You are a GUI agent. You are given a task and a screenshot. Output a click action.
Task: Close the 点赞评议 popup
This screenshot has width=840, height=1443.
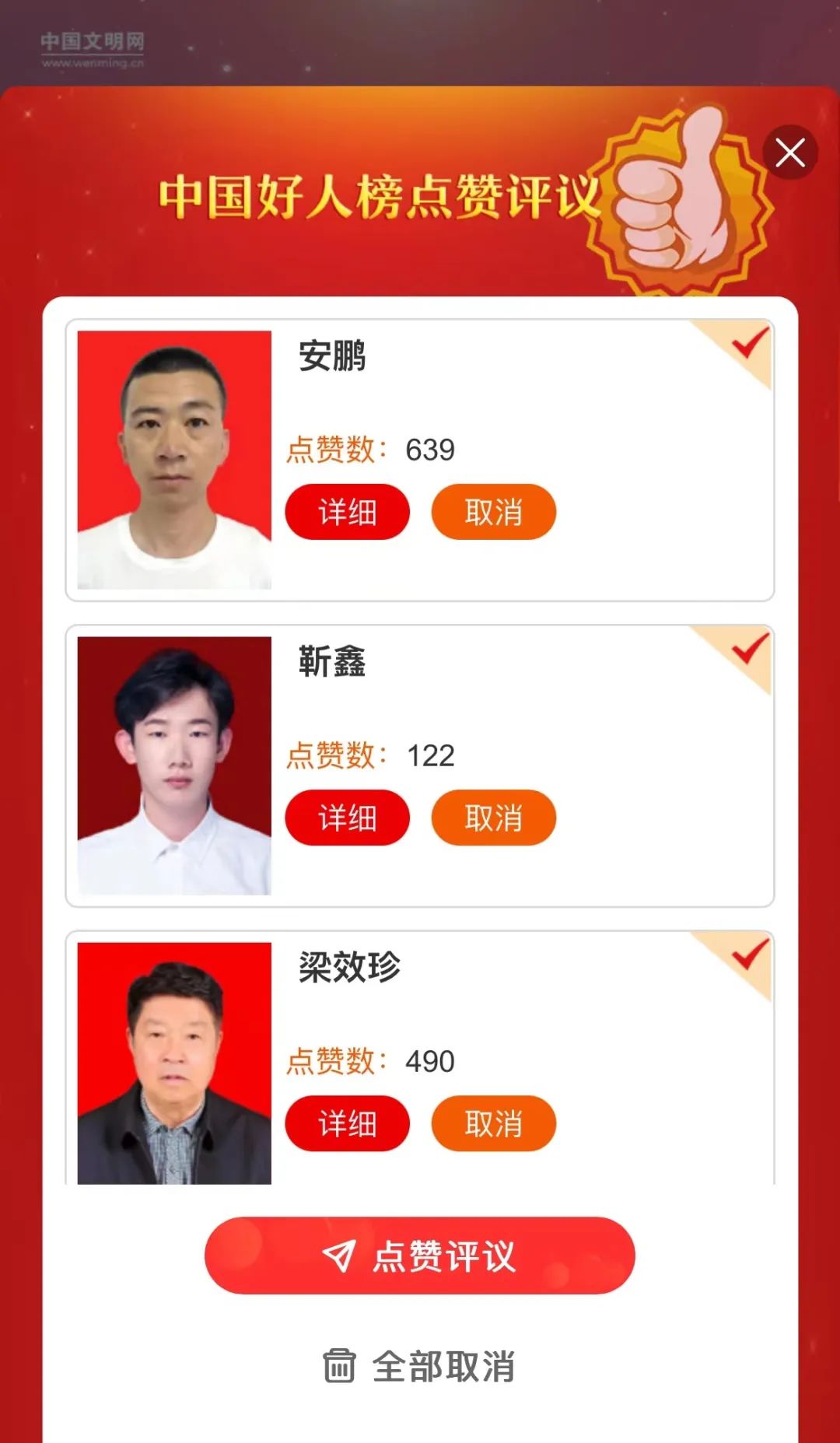[790, 152]
